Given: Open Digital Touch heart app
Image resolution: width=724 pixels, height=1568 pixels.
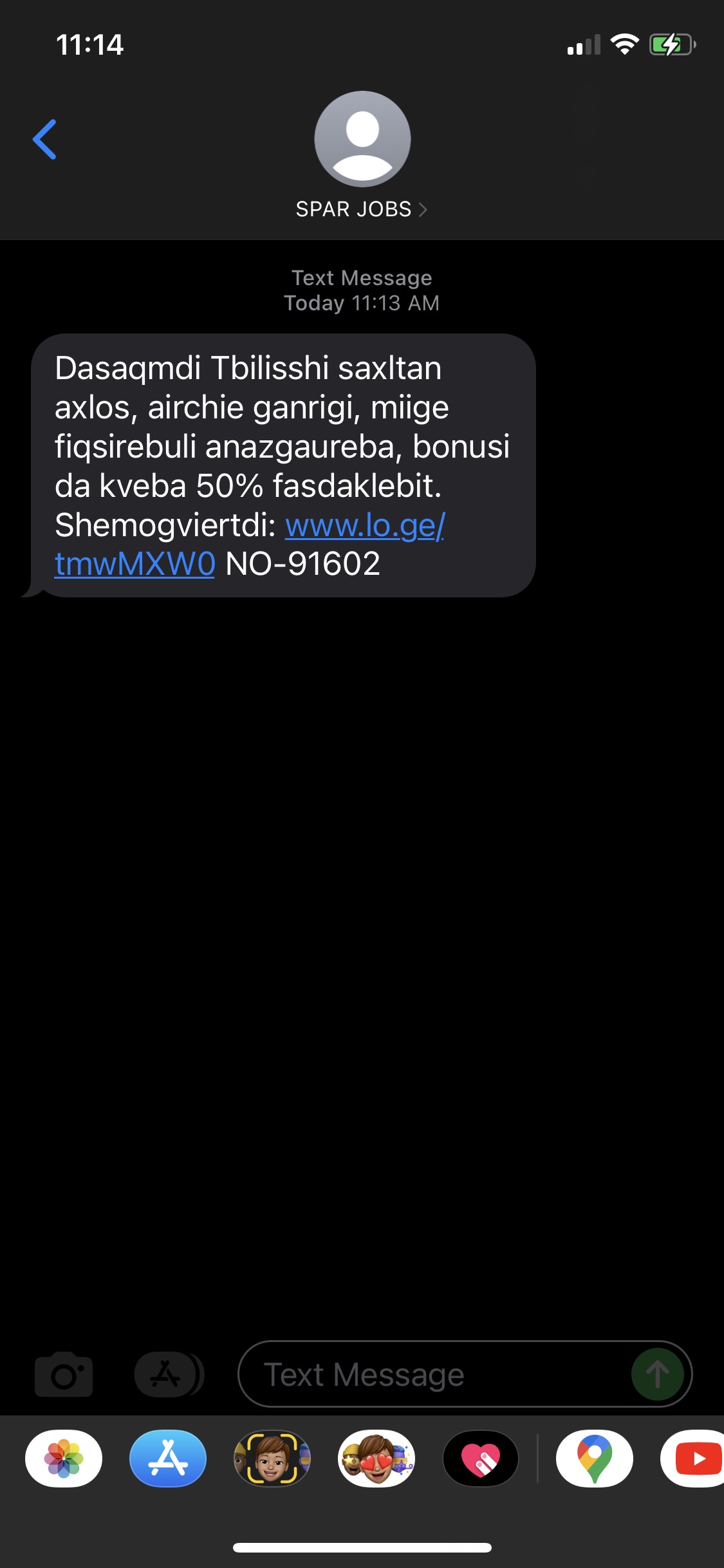Looking at the screenshot, I should coord(481,1459).
